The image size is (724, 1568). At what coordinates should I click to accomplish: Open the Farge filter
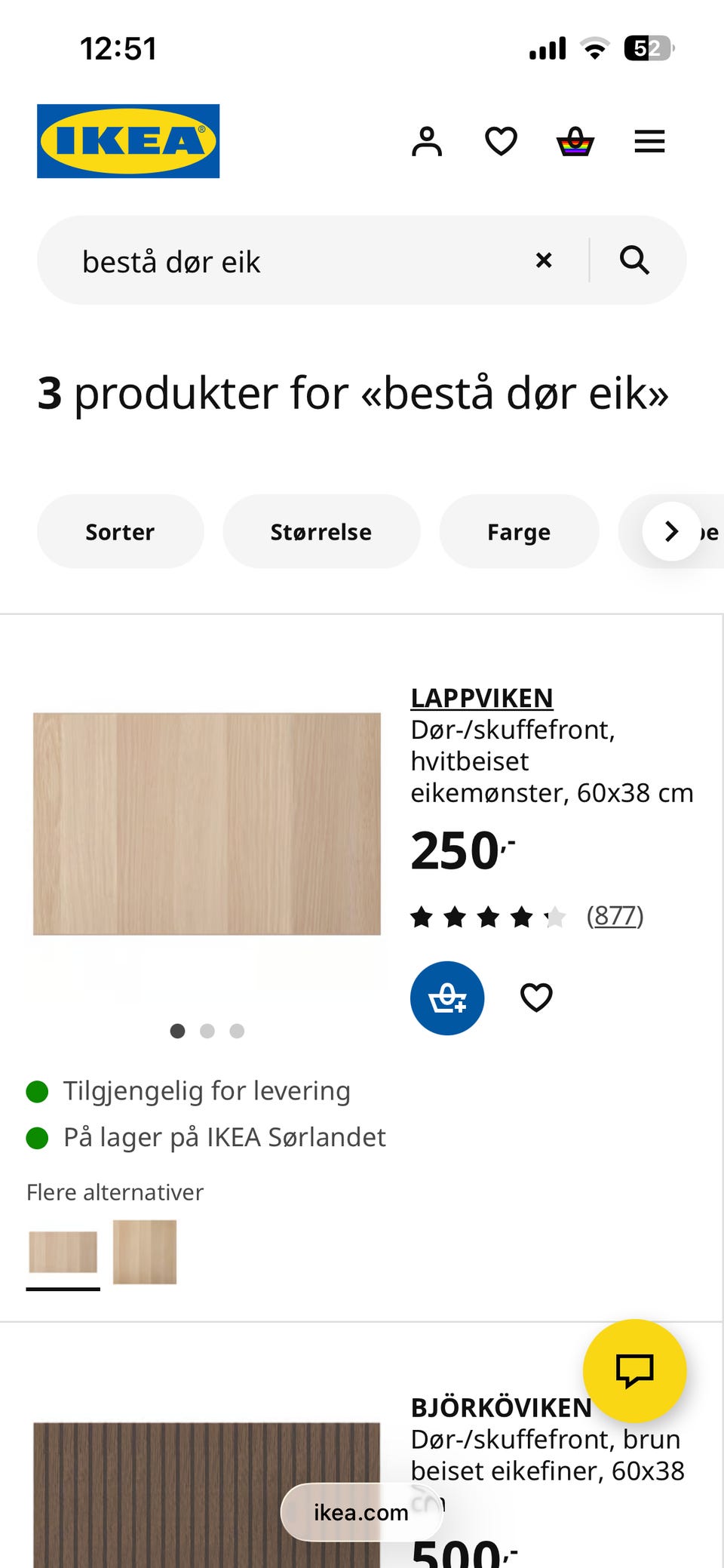point(518,530)
